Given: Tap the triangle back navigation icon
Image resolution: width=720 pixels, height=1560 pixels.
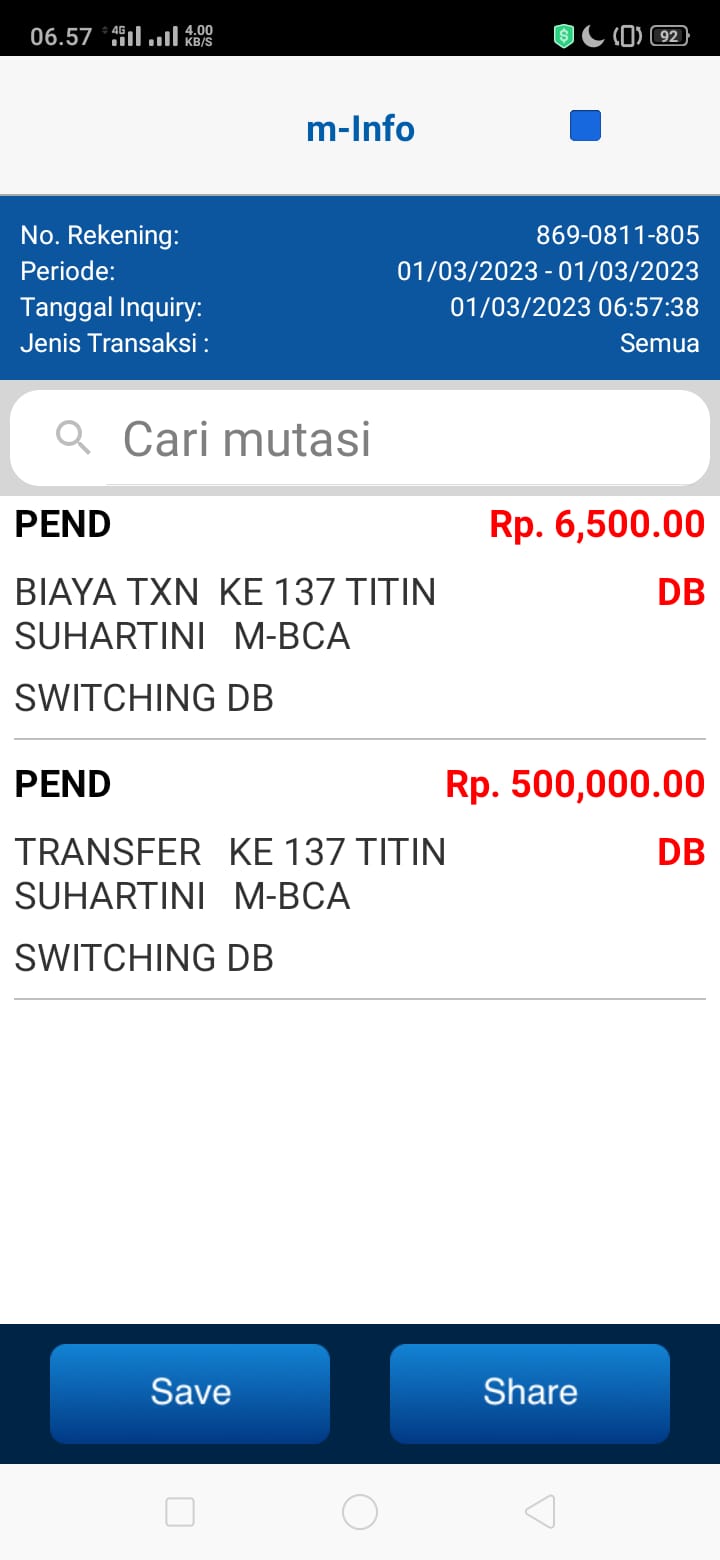Looking at the screenshot, I should click(540, 1512).
